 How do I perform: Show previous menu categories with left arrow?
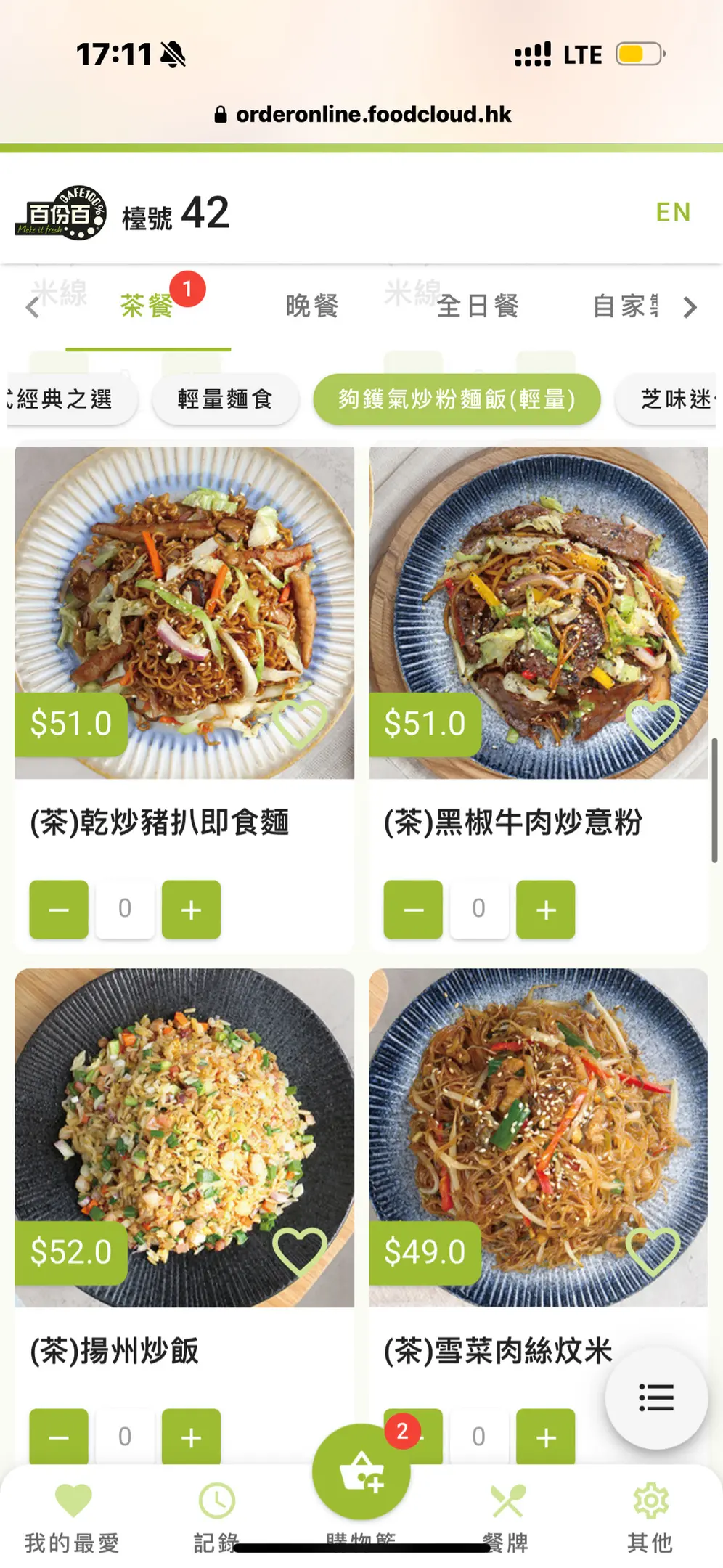[33, 308]
